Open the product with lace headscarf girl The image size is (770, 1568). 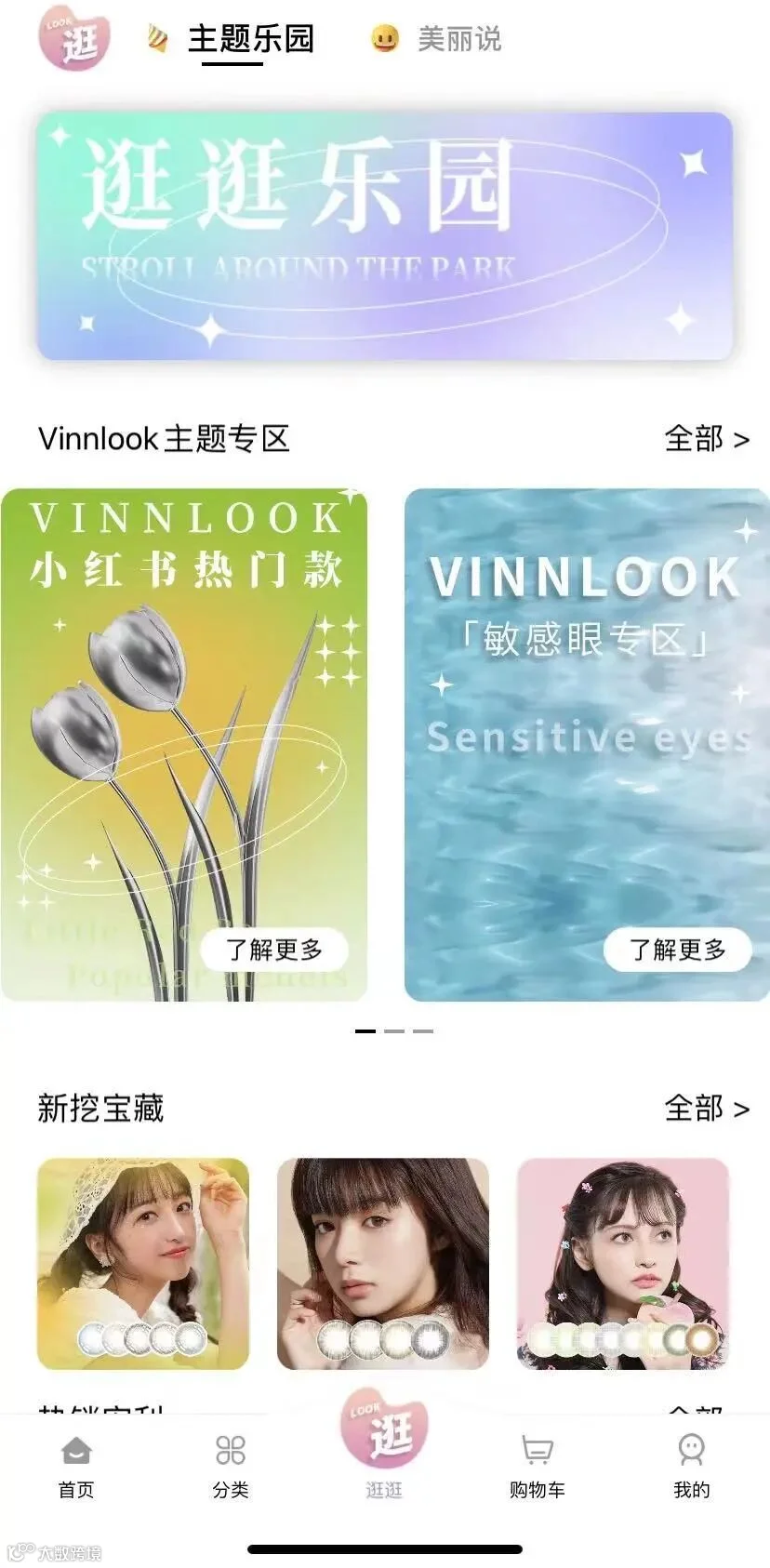pyautogui.click(x=143, y=1264)
